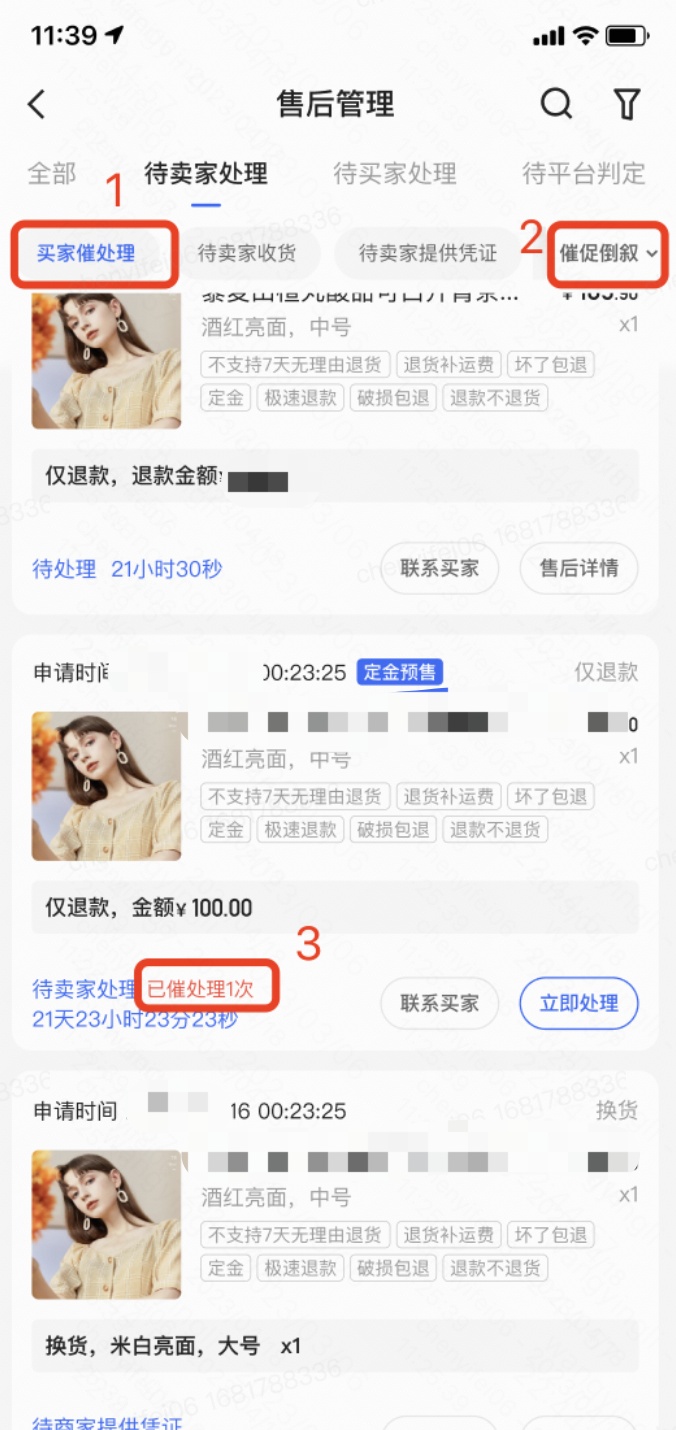
Task: Select the 买家催处理 chip
Action: pyautogui.click(x=86, y=253)
